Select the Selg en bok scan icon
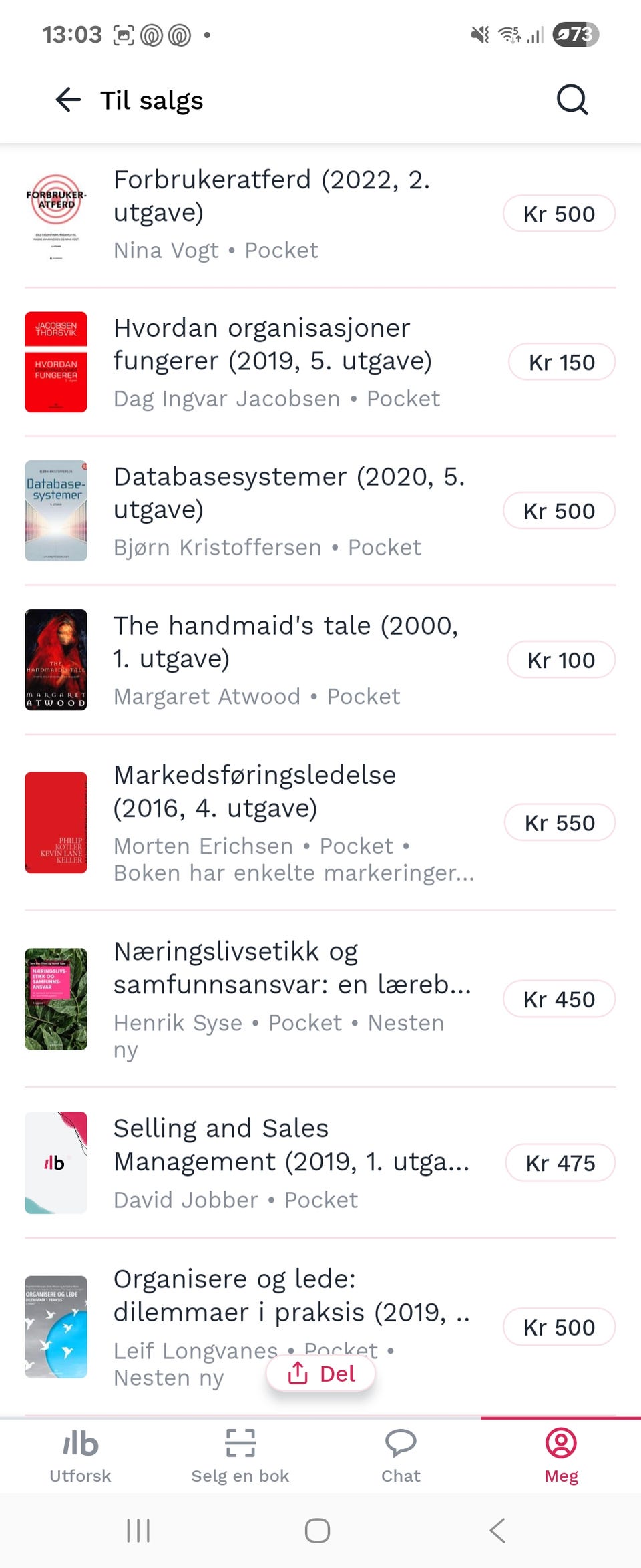 [240, 1440]
